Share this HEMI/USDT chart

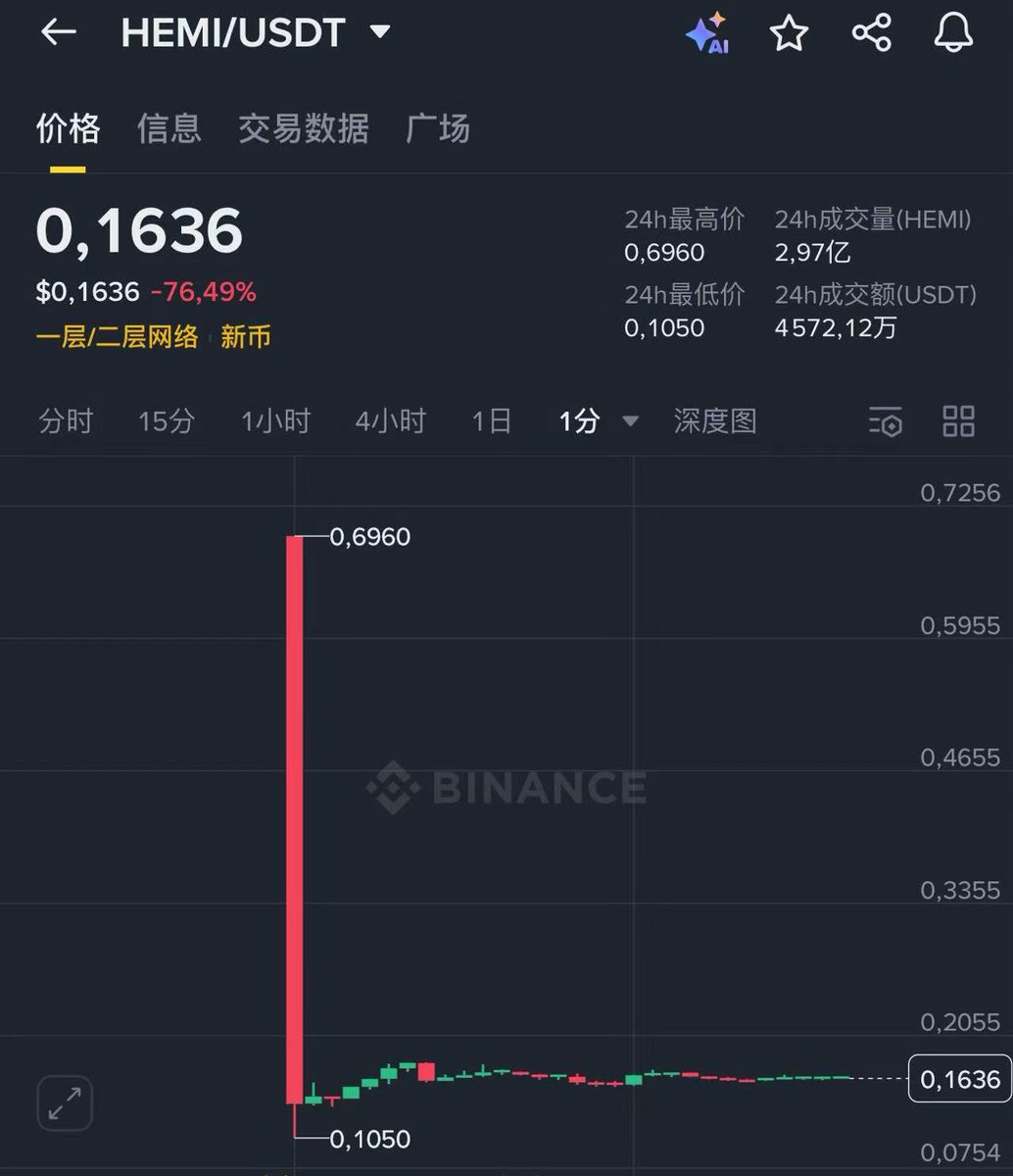coord(871,33)
